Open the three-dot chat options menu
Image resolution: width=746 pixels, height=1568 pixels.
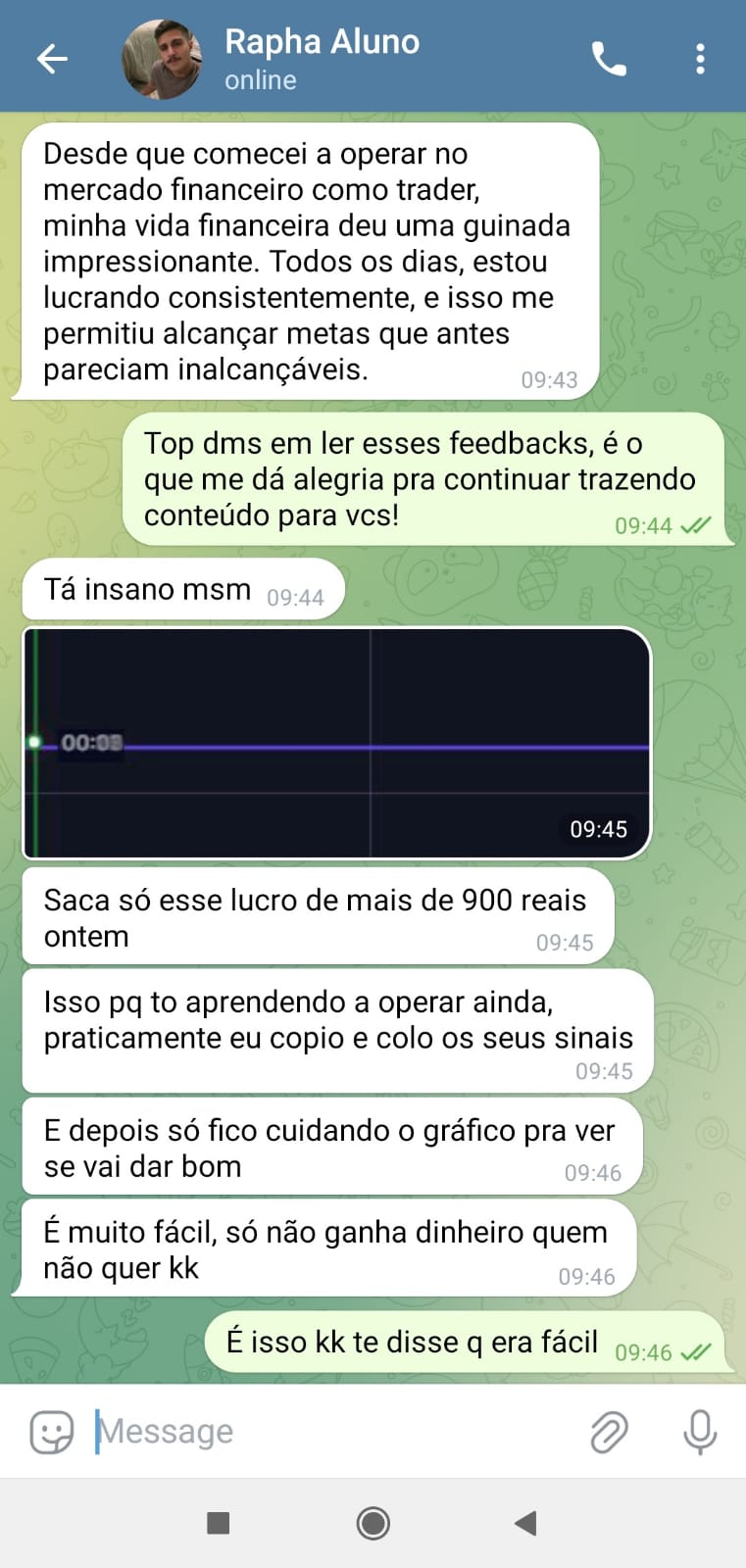pyautogui.click(x=700, y=59)
